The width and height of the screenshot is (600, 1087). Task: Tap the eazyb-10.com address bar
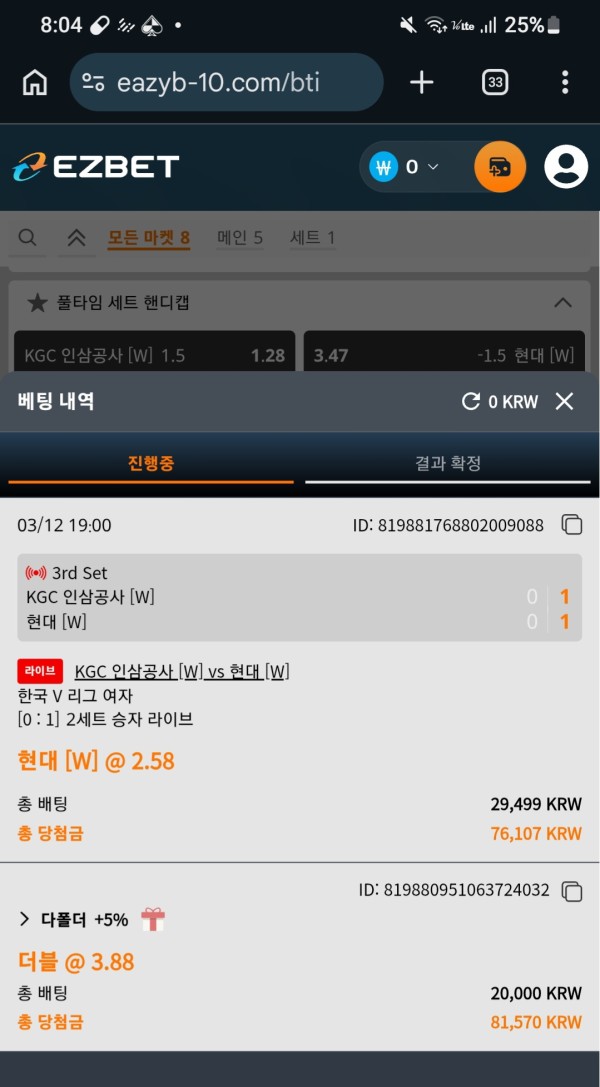pyautogui.click(x=226, y=82)
